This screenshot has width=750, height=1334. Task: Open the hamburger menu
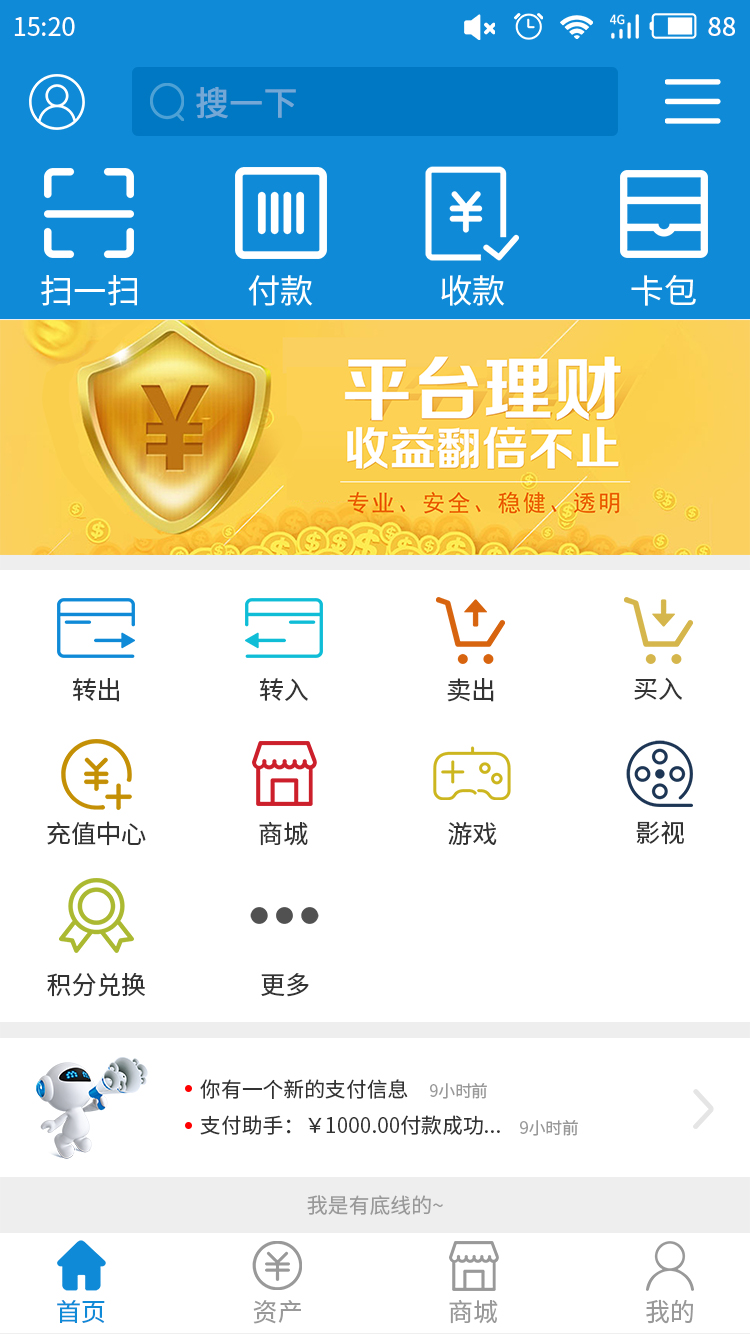(x=692, y=102)
